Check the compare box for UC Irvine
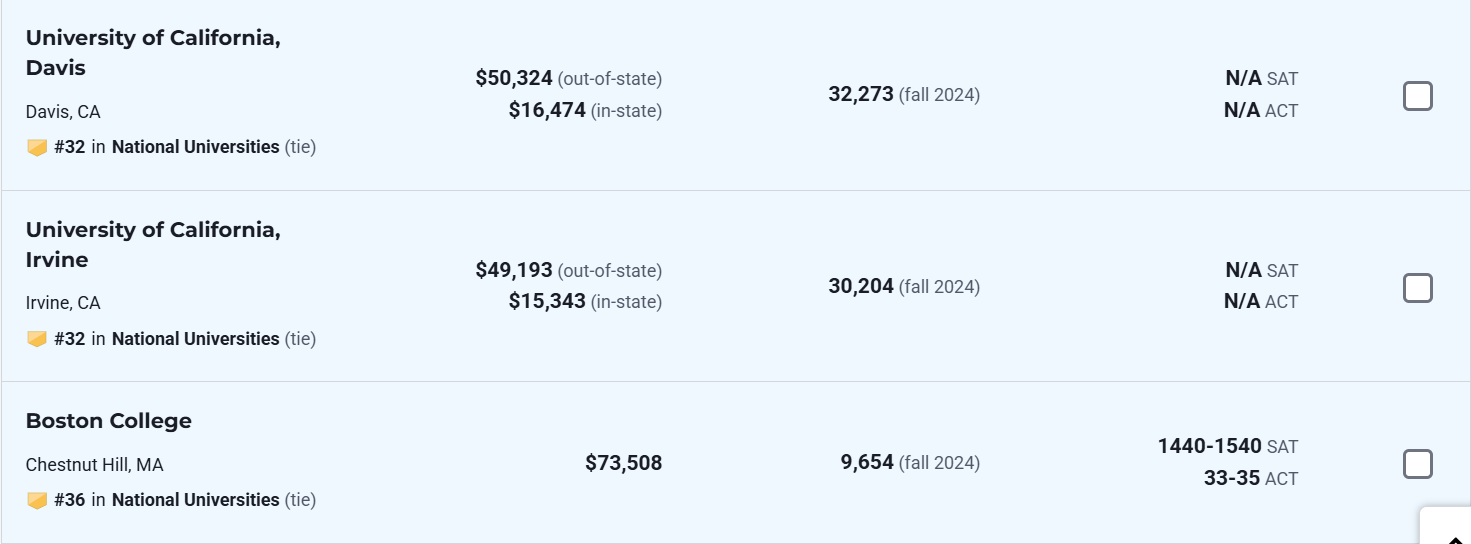The image size is (1471, 544). click(1417, 288)
